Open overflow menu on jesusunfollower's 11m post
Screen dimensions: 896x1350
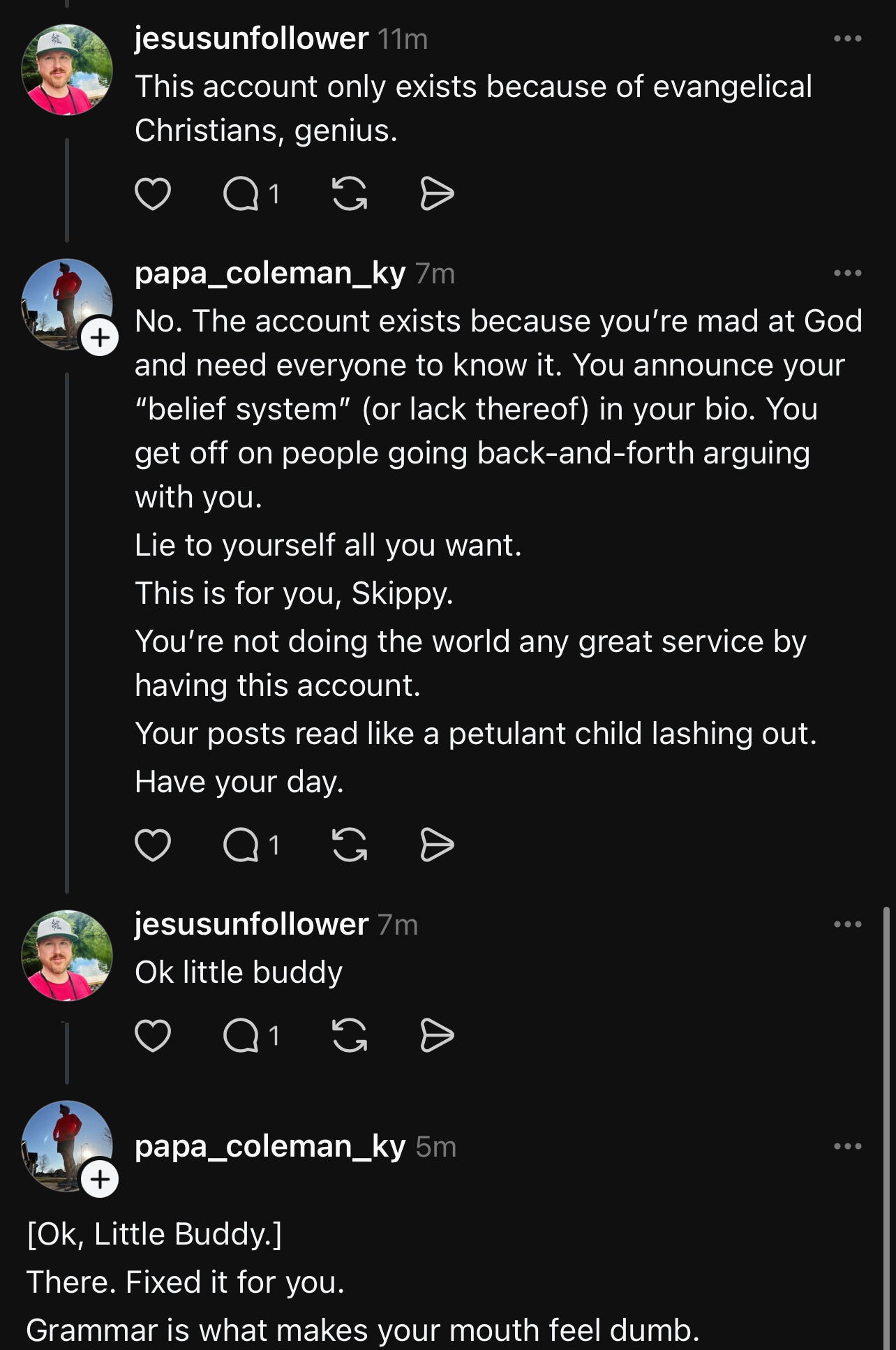tap(847, 38)
